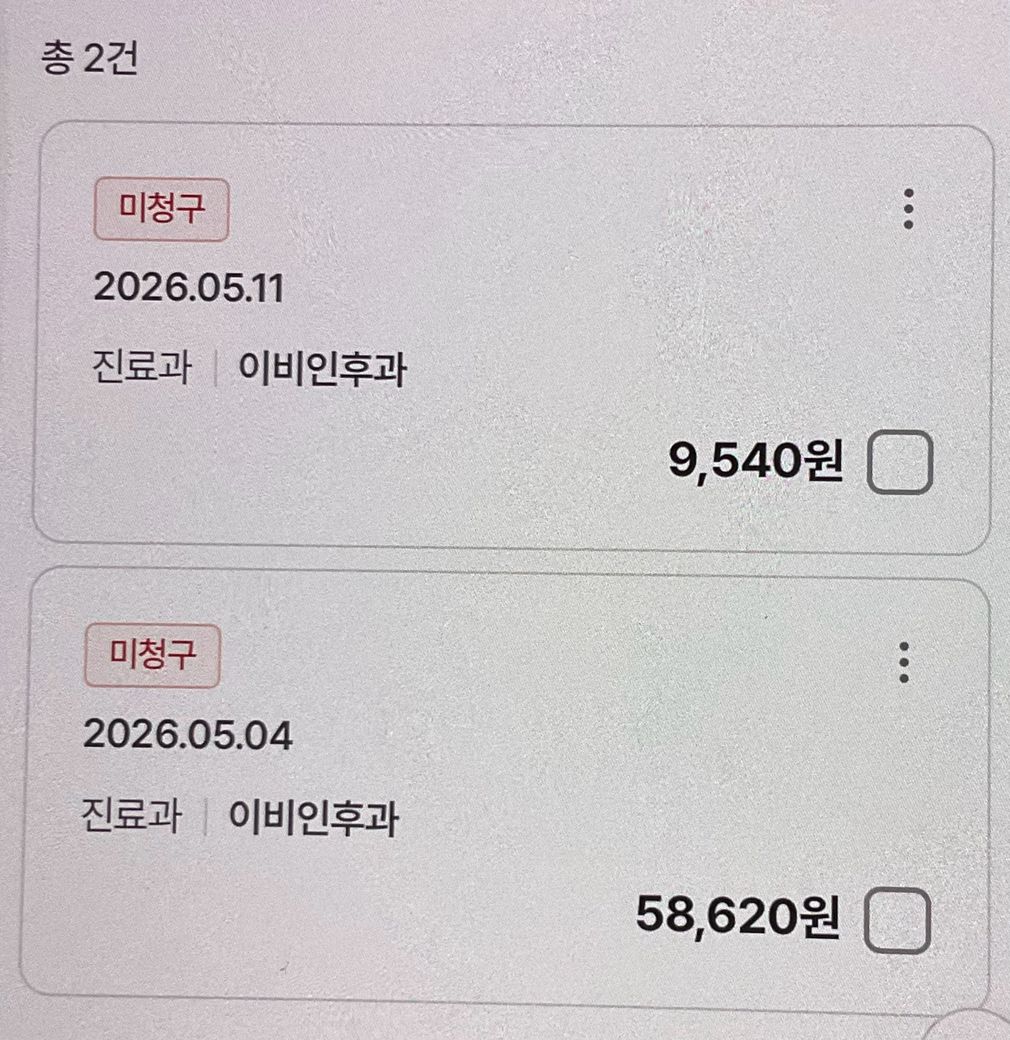Open the more options menu for 2026.05.11 record
Screen dimensions: 1010x1040
click(909, 209)
